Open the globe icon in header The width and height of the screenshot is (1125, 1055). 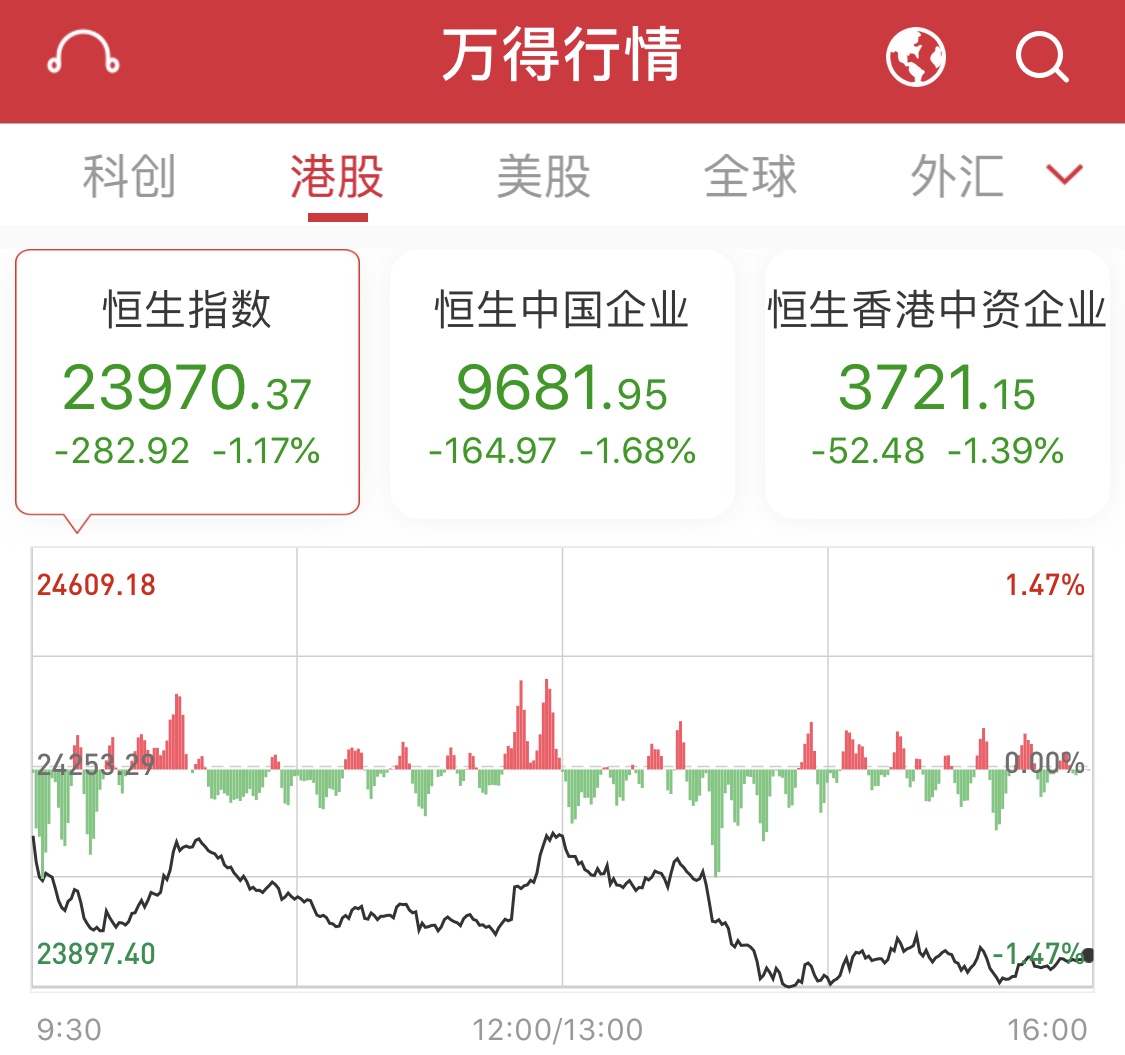pyautogui.click(x=915, y=57)
